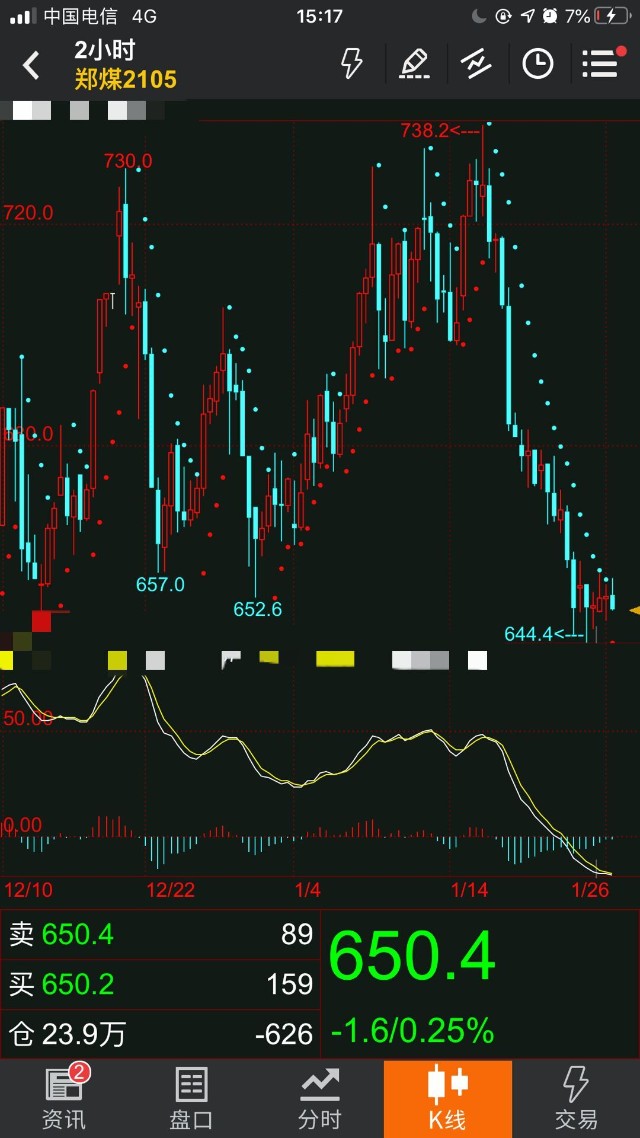Go back using the top-left arrow
Image resolution: width=640 pixels, height=1138 pixels.
pos(31,66)
